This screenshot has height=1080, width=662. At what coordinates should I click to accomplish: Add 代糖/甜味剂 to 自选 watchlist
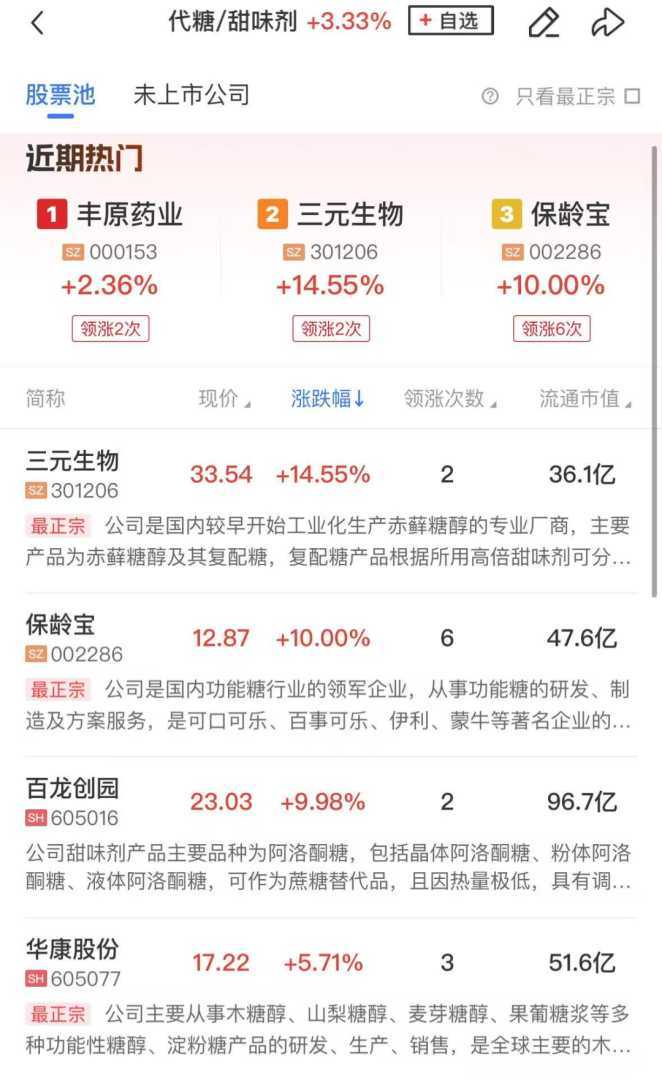coord(450,21)
